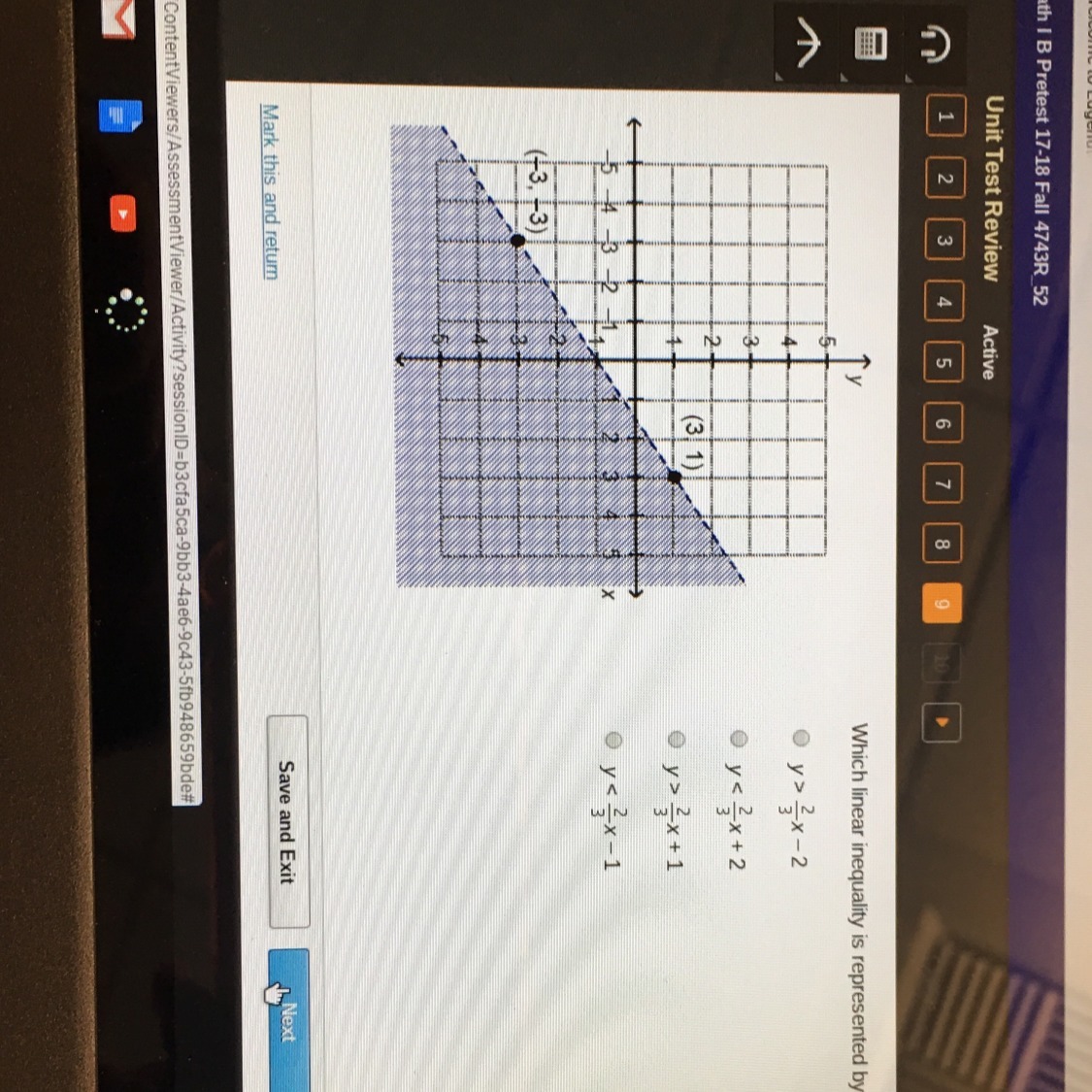This screenshot has width=1092, height=1092.
Task: Go back to question 7
Action: tap(944, 485)
